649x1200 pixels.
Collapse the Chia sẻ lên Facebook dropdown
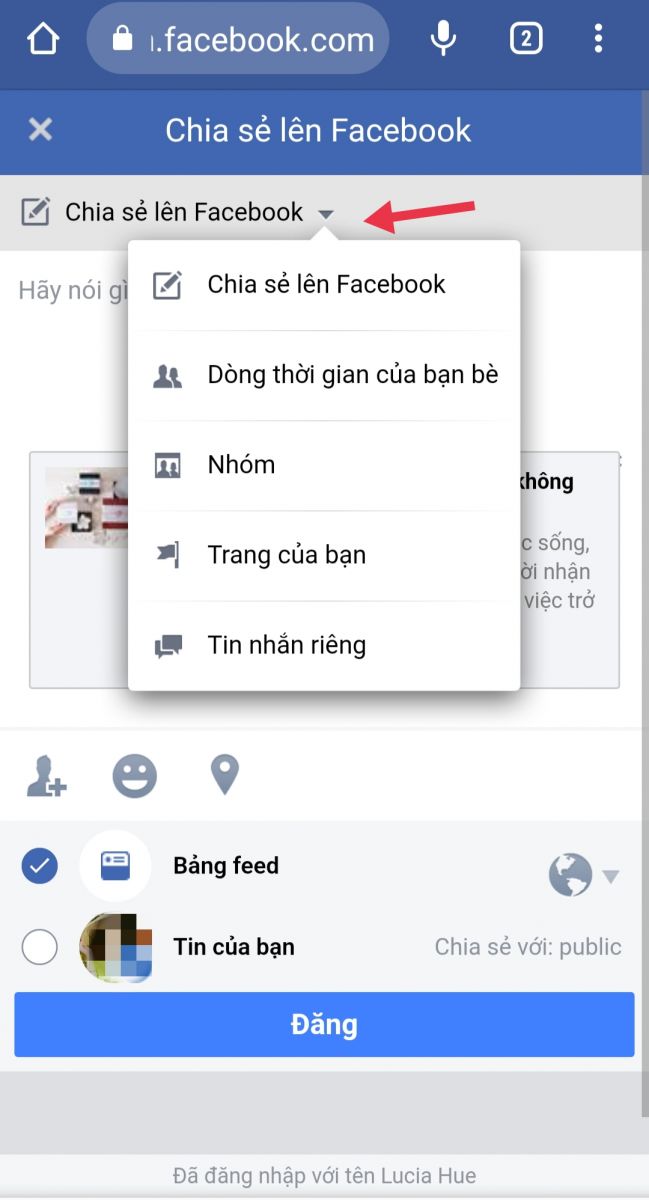[x=183, y=212]
